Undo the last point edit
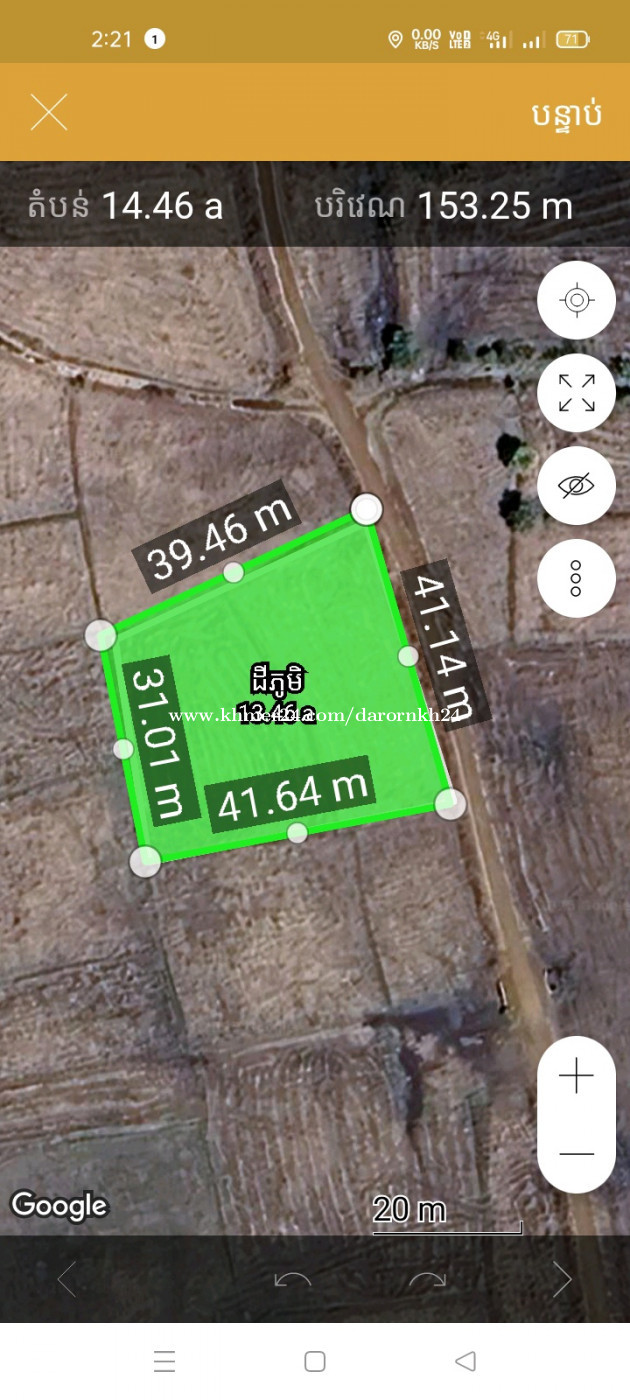630x1400 pixels. pyautogui.click(x=293, y=1279)
